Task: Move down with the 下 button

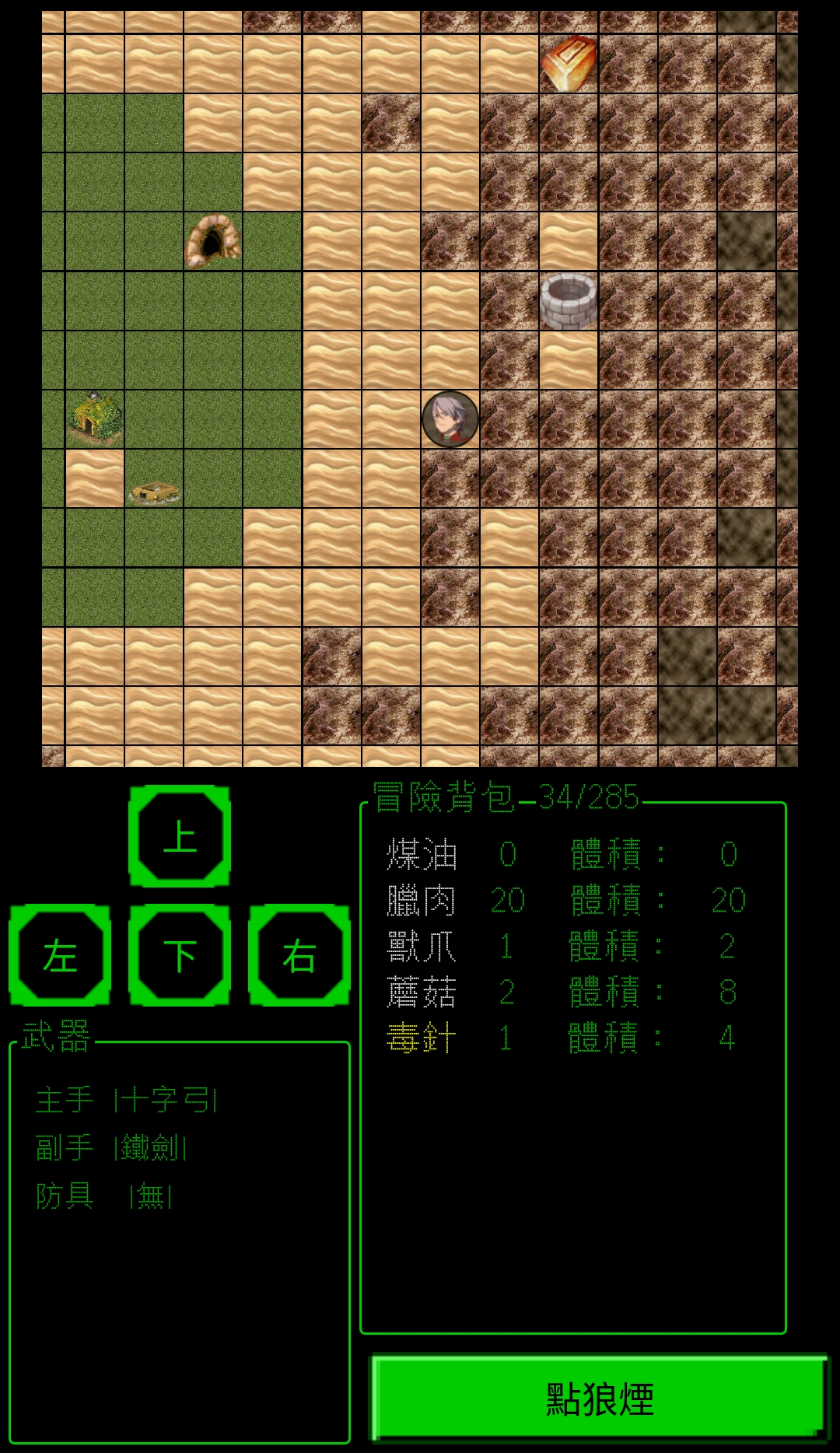Action: [x=180, y=955]
